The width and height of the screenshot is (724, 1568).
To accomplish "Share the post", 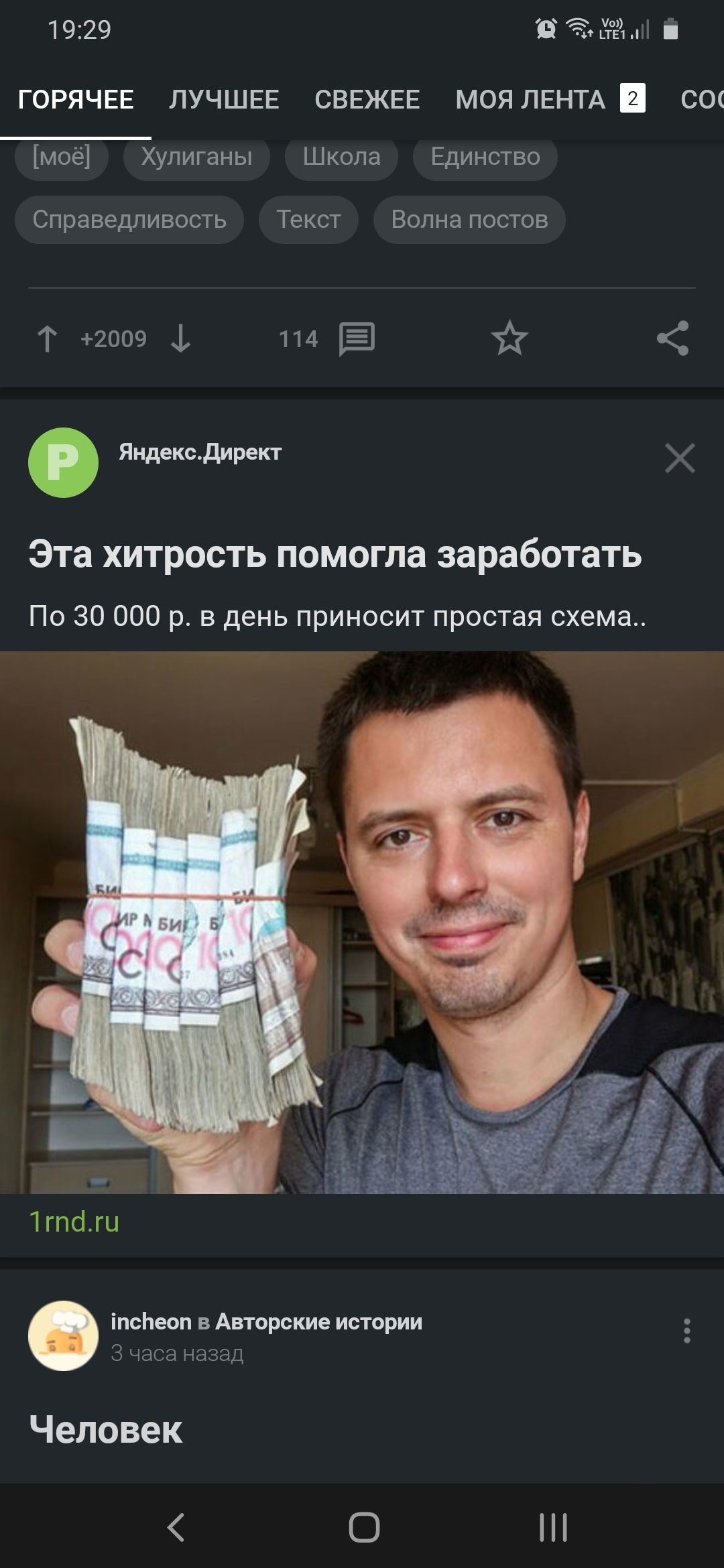I will pos(672,338).
